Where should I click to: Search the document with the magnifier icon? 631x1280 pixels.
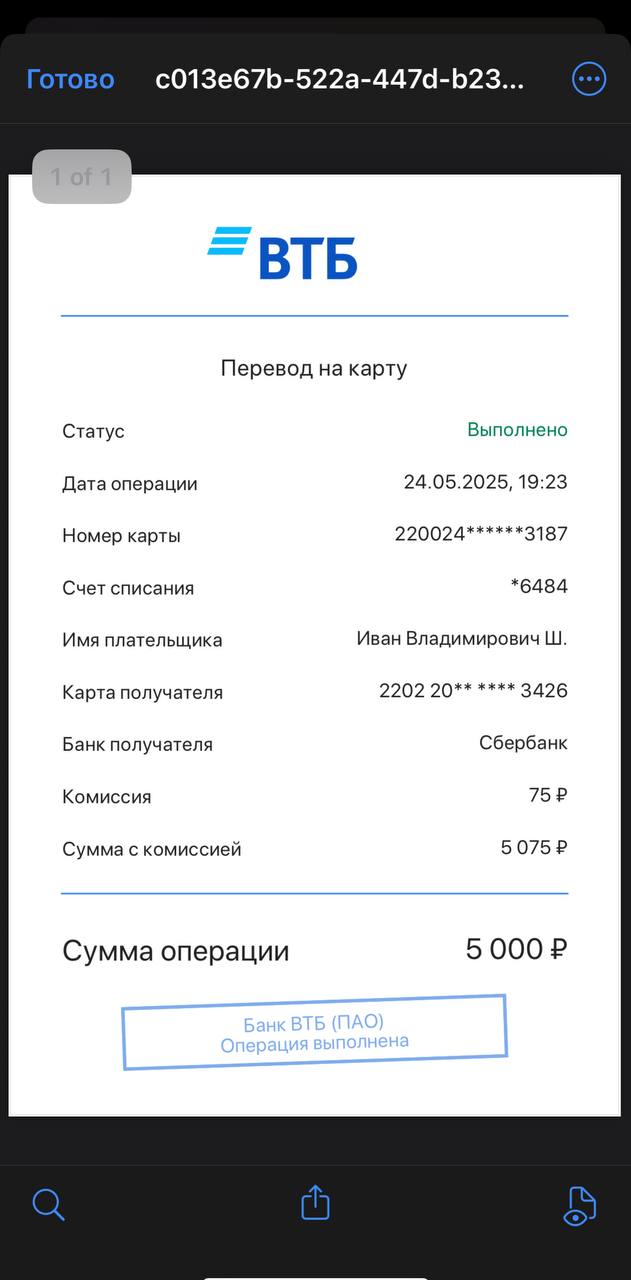[48, 1204]
